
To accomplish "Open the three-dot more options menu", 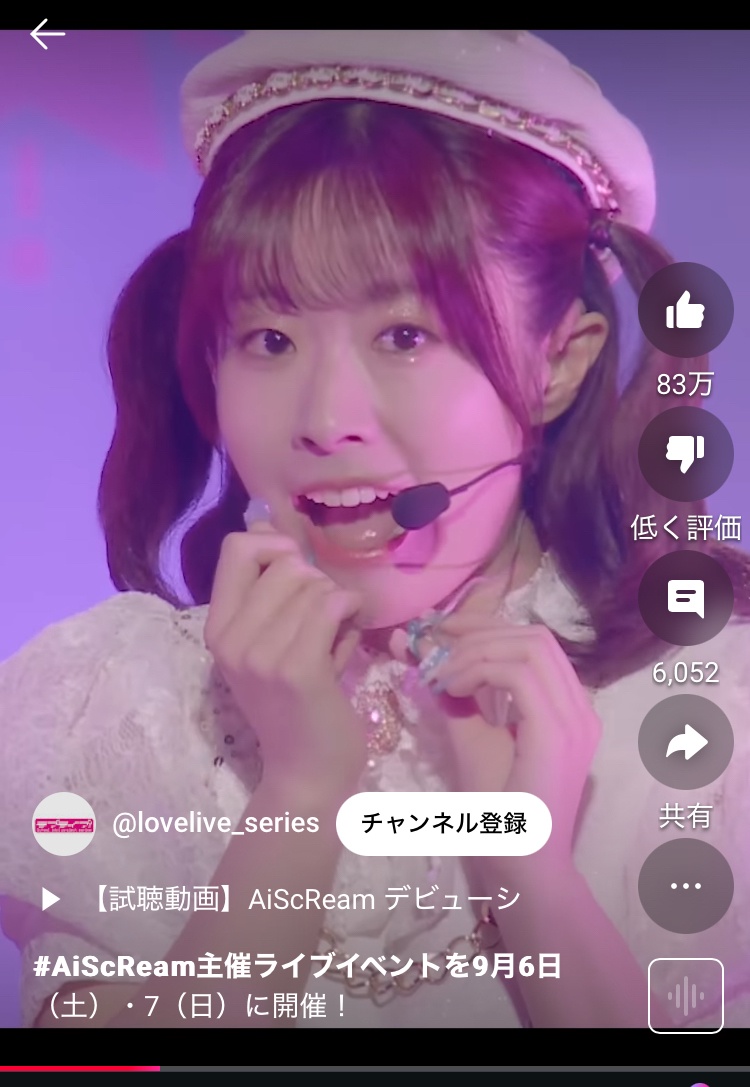I will click(685, 886).
